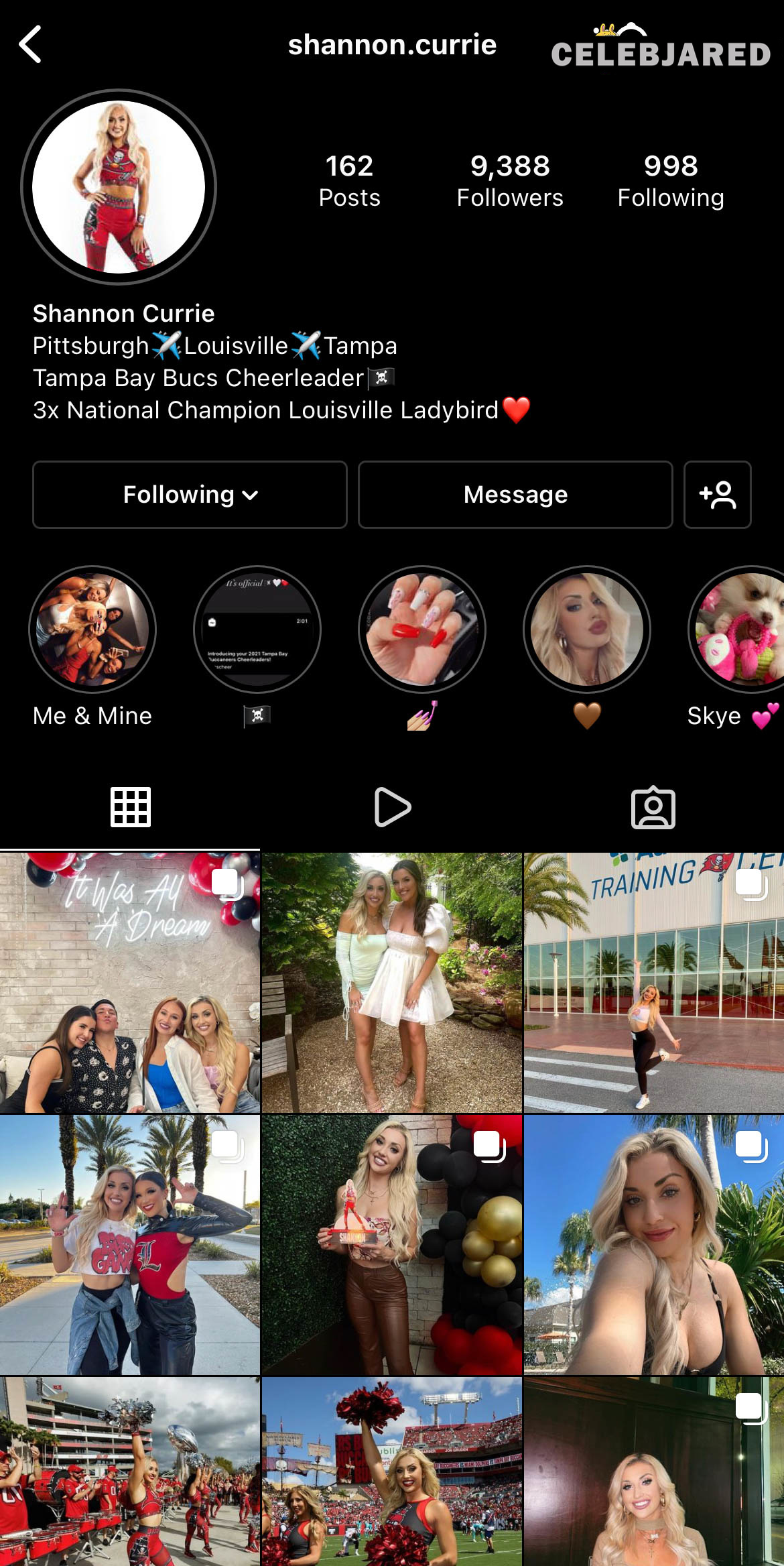Open the Following dropdown button
The image size is (784, 1566).
pyautogui.click(x=190, y=495)
